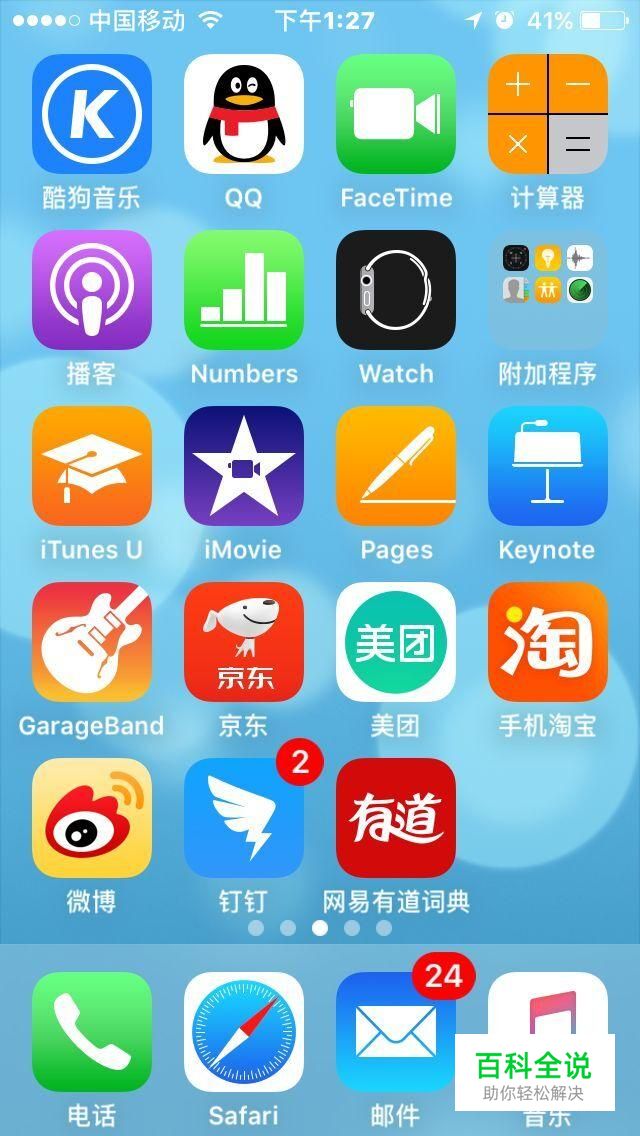Launch iTunes U
This screenshot has width=640, height=1136.
tap(92, 466)
